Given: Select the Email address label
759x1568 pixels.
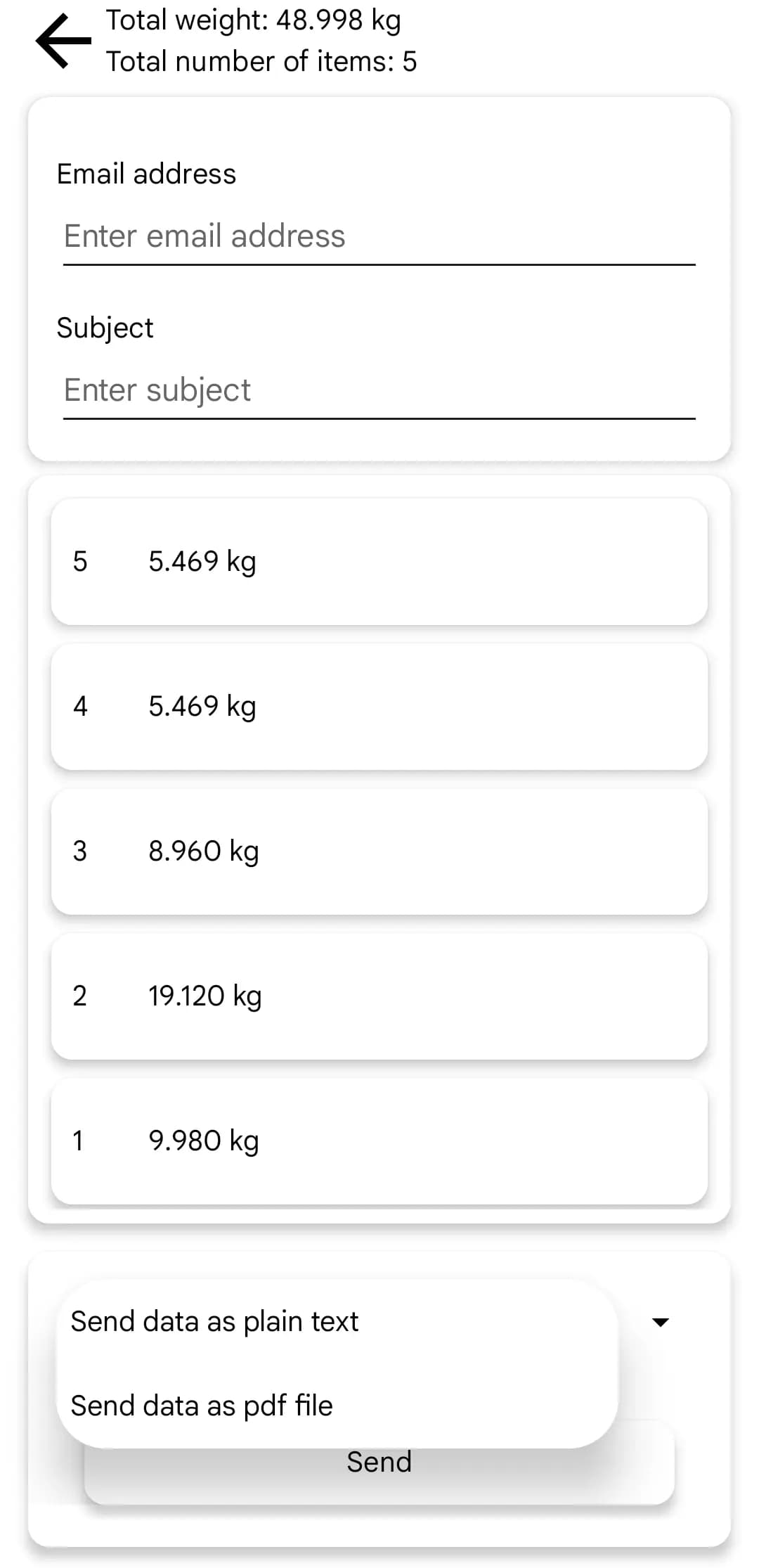Looking at the screenshot, I should (146, 173).
